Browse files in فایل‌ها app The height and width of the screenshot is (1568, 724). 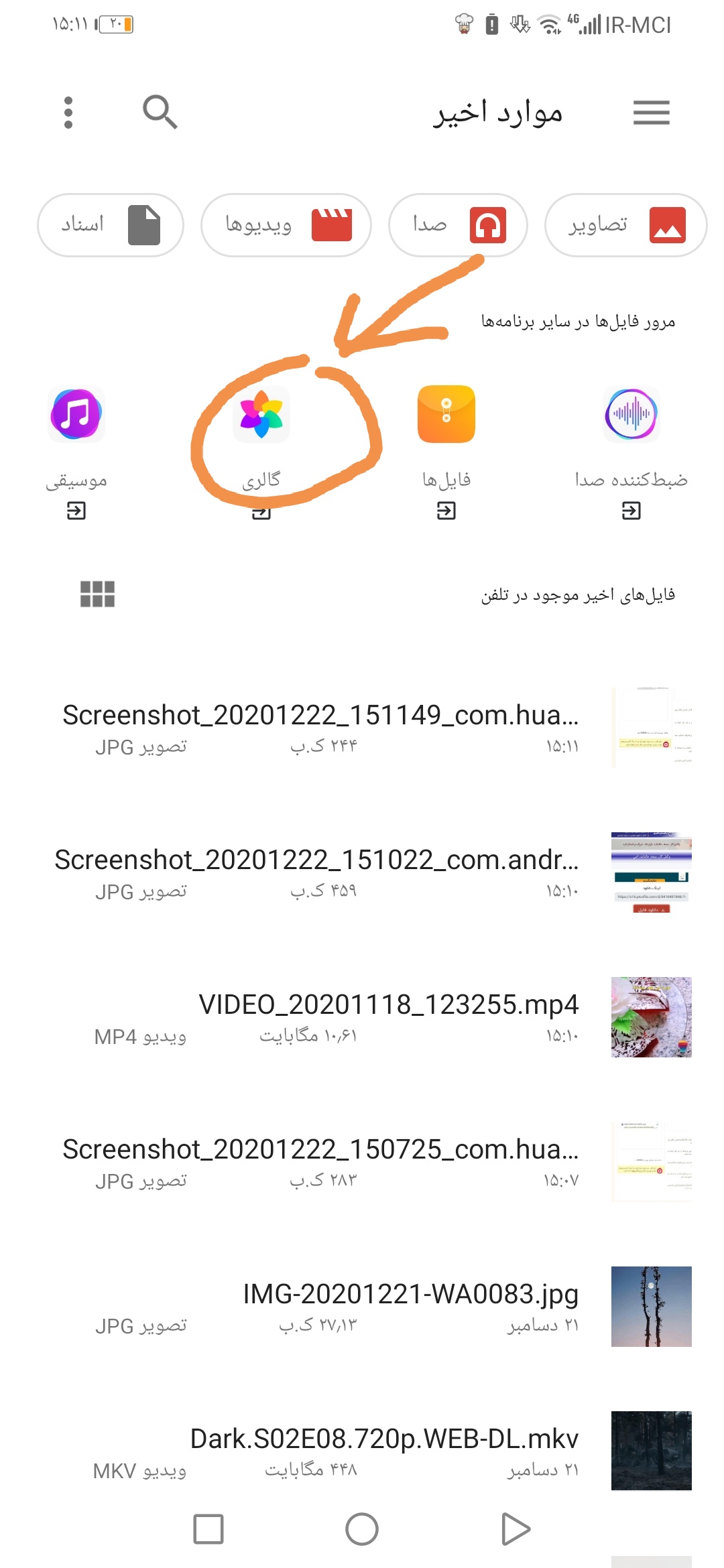446,415
